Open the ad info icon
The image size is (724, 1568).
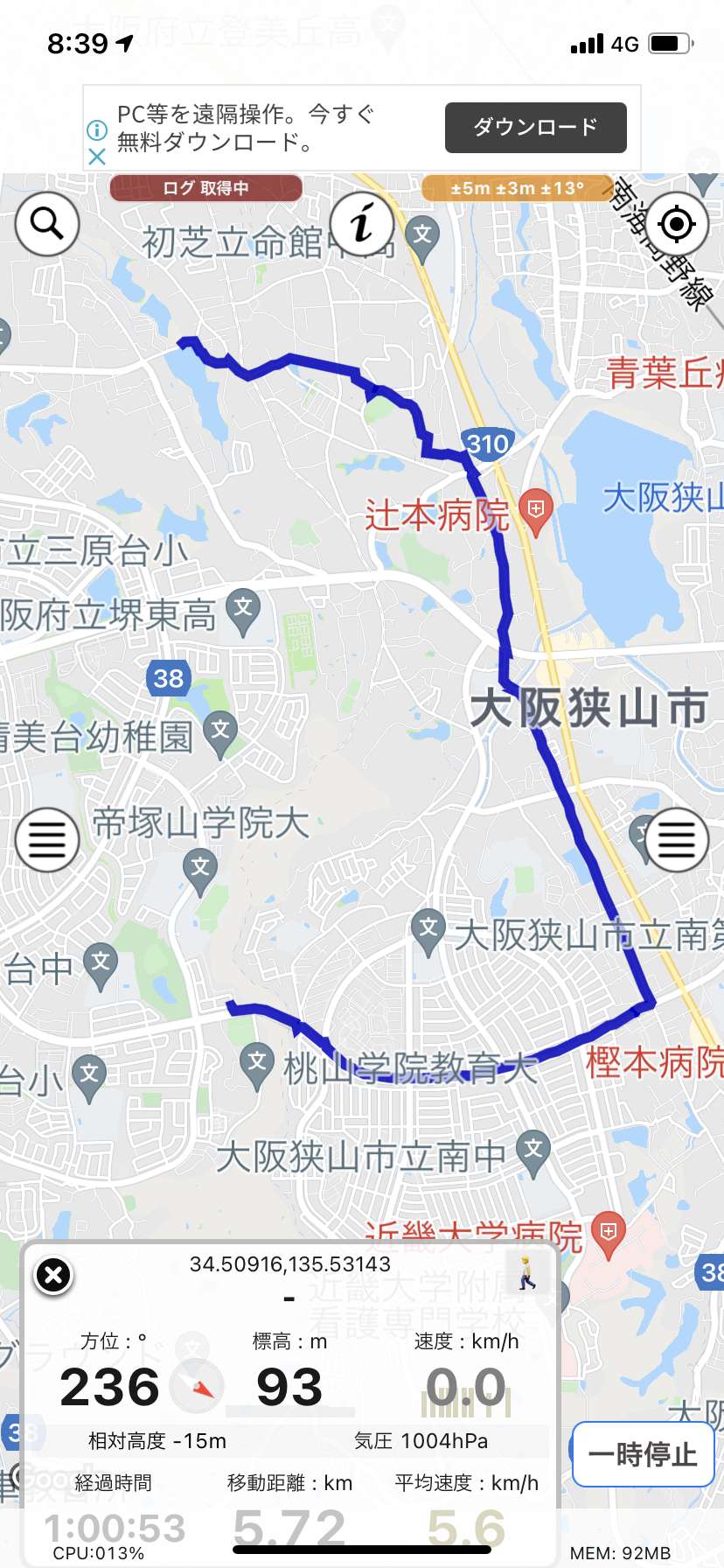pos(97,131)
